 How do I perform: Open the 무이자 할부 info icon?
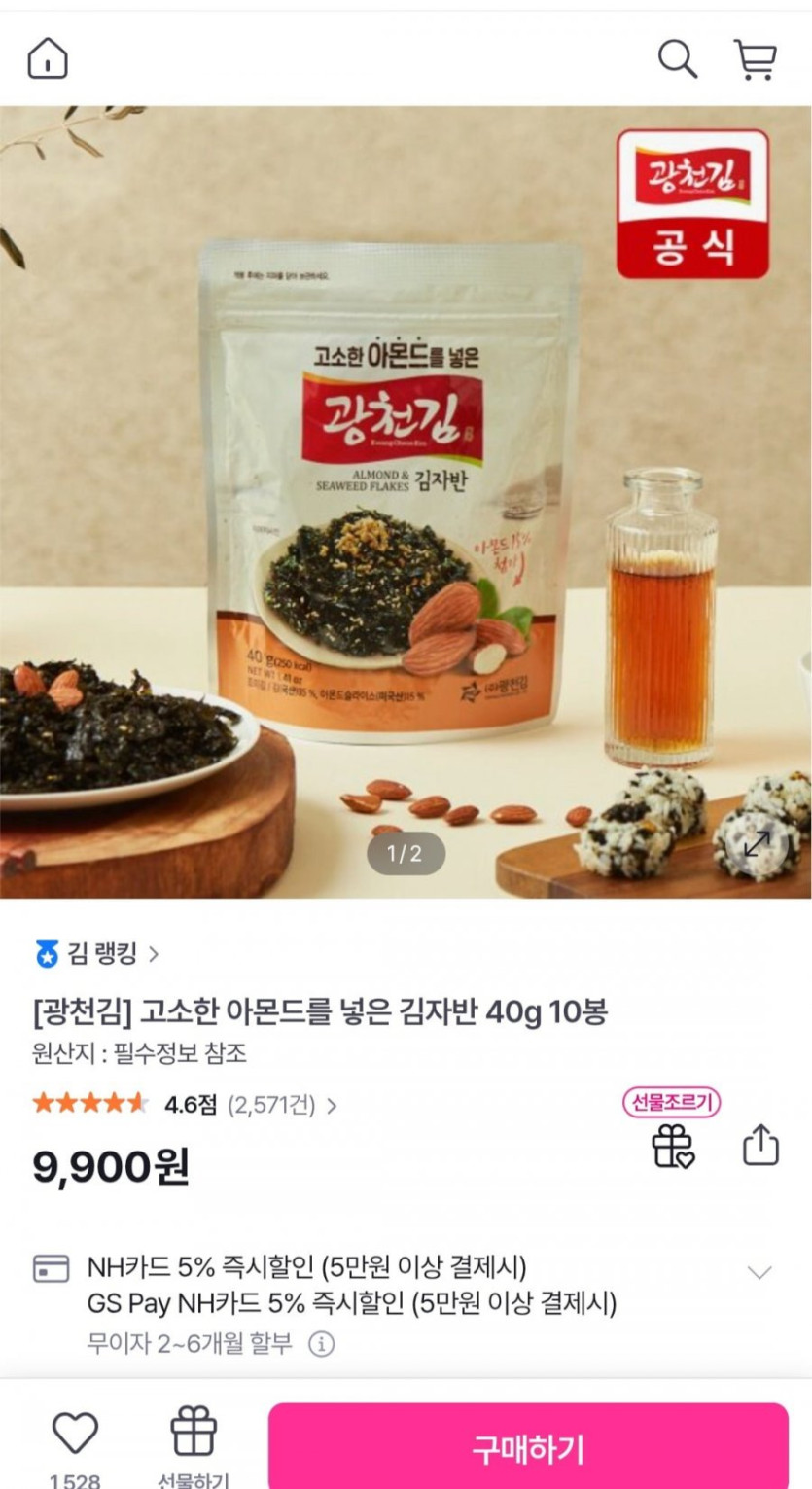coord(321,1344)
